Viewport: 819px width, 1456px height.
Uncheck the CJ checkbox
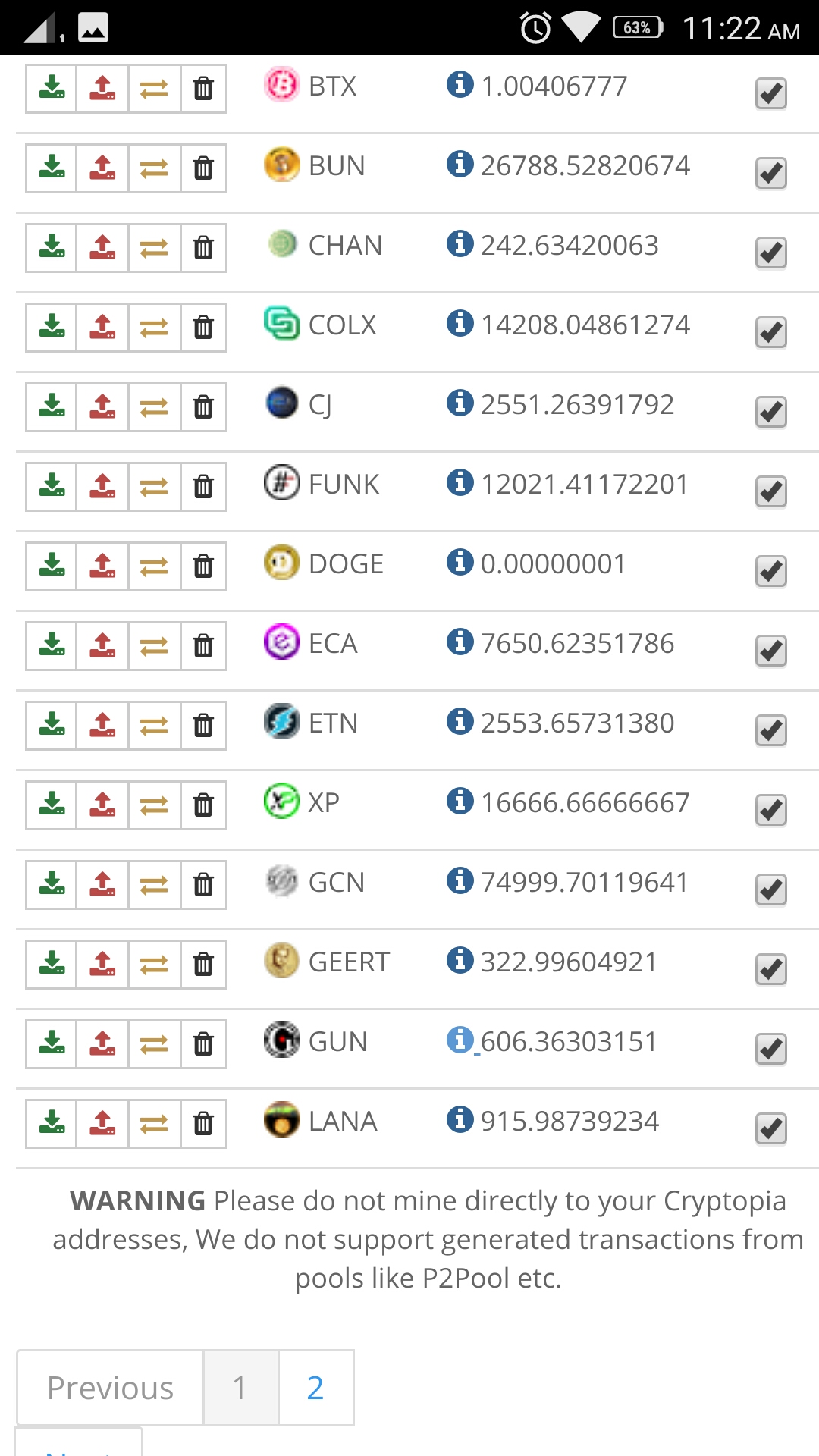pyautogui.click(x=770, y=413)
